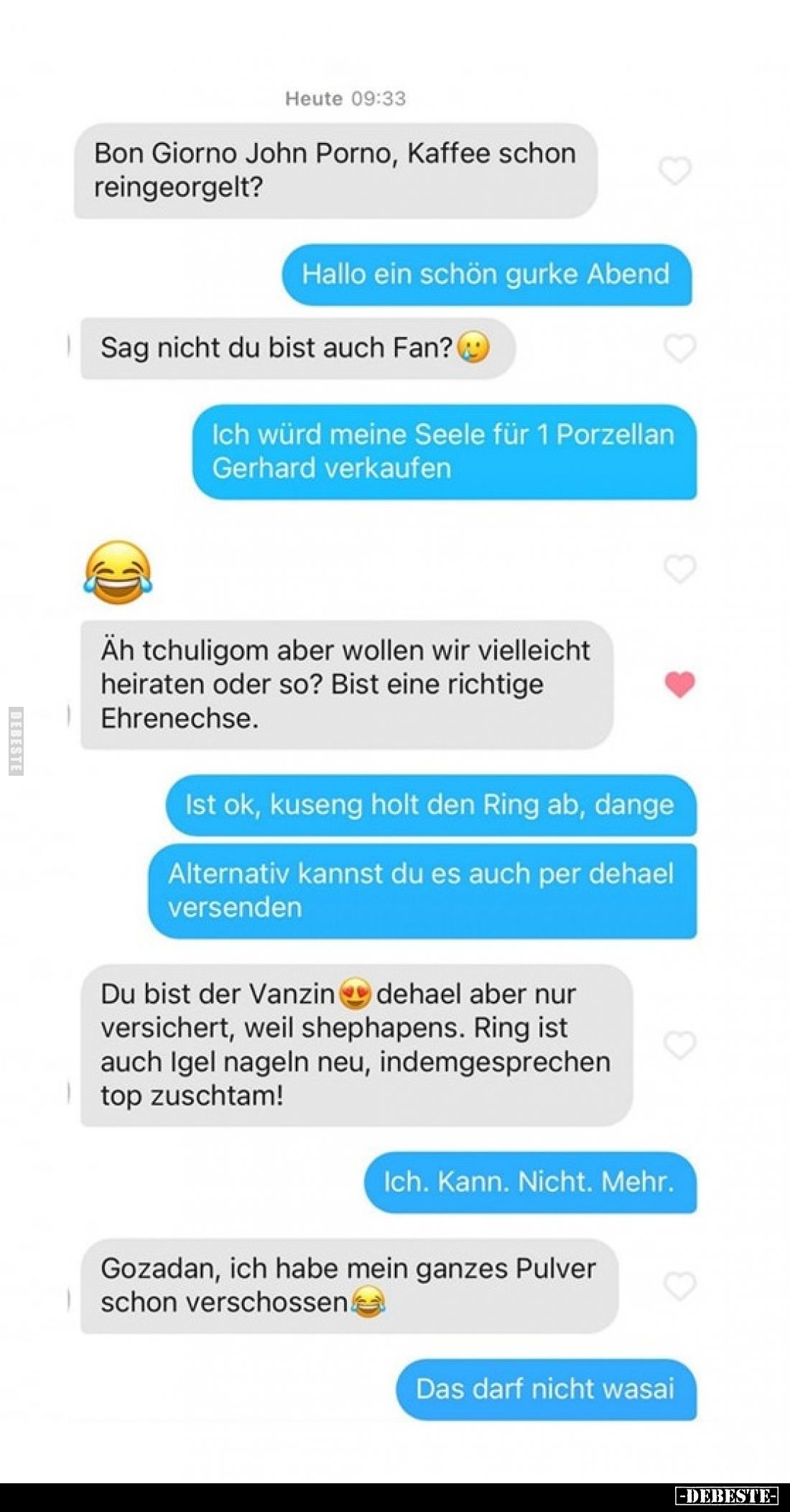Remove the like from the "Äh tchuligom" message
This screenshot has height=1512, width=790.
[679, 684]
